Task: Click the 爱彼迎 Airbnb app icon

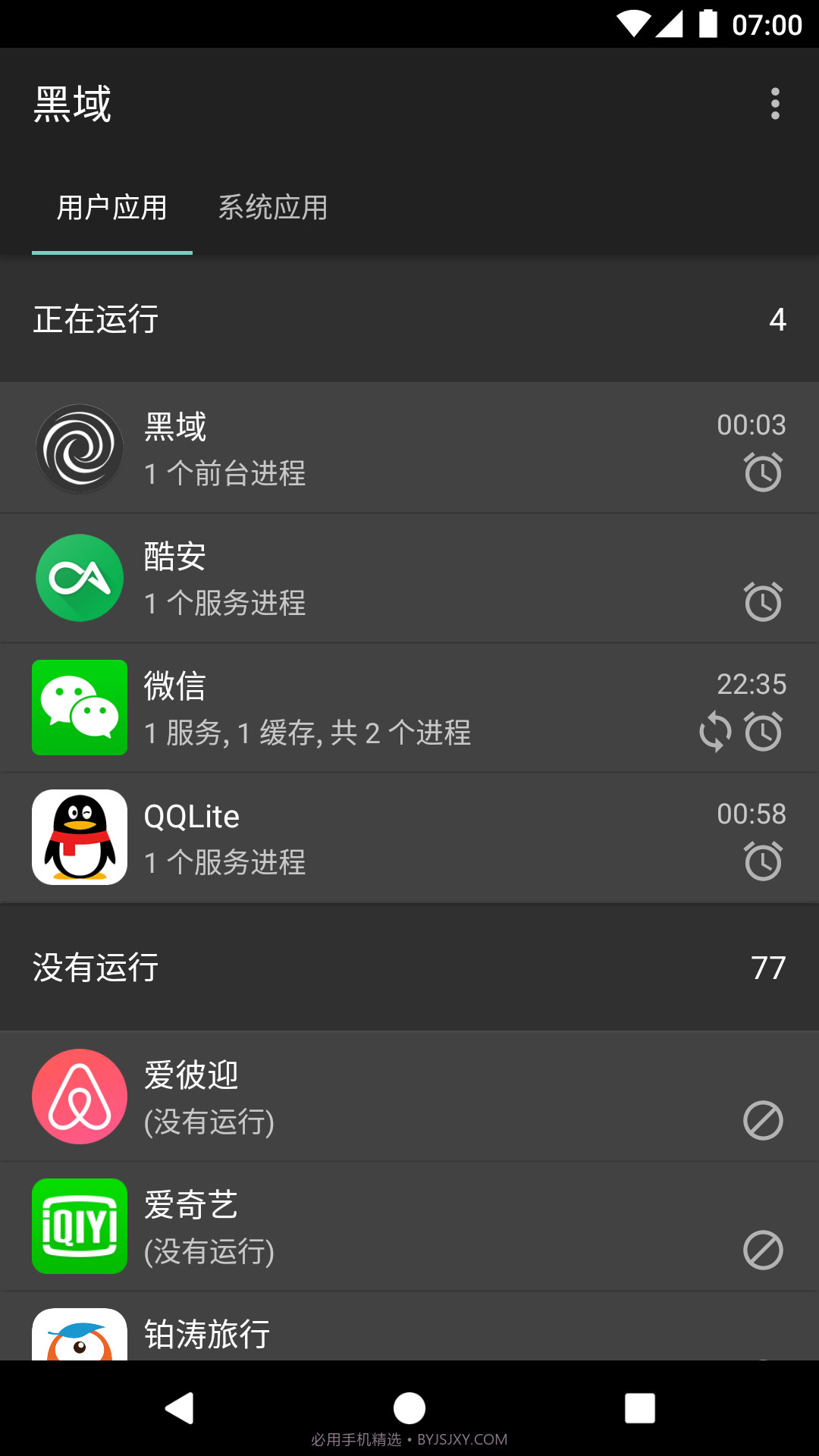Action: coord(79,1097)
